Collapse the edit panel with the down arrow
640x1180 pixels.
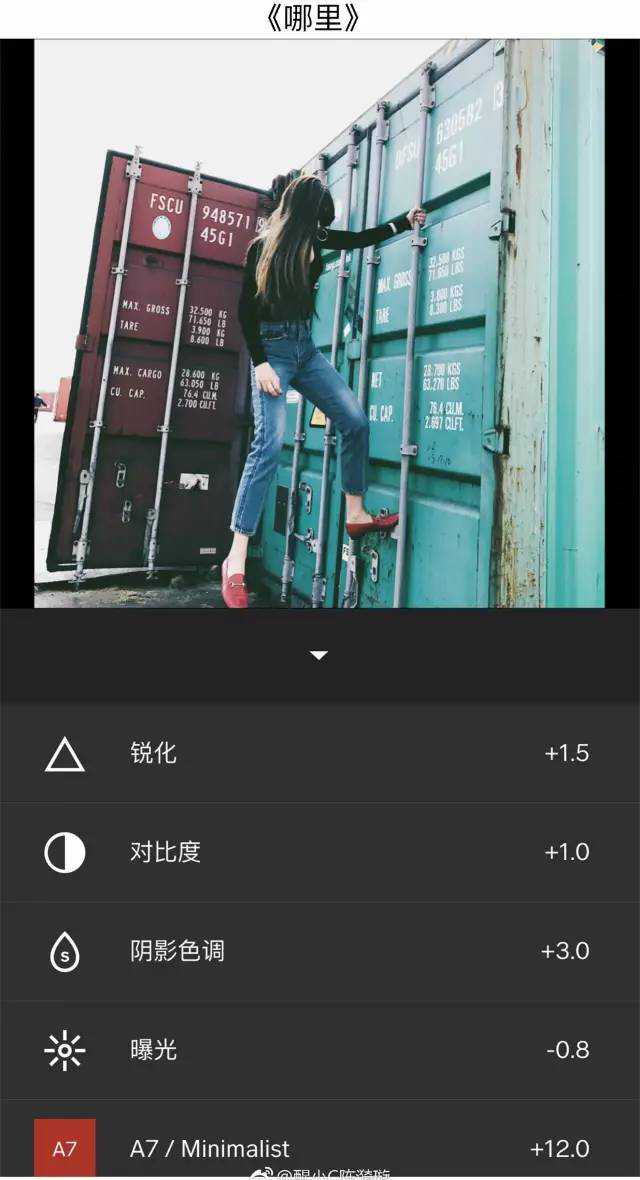(319, 655)
